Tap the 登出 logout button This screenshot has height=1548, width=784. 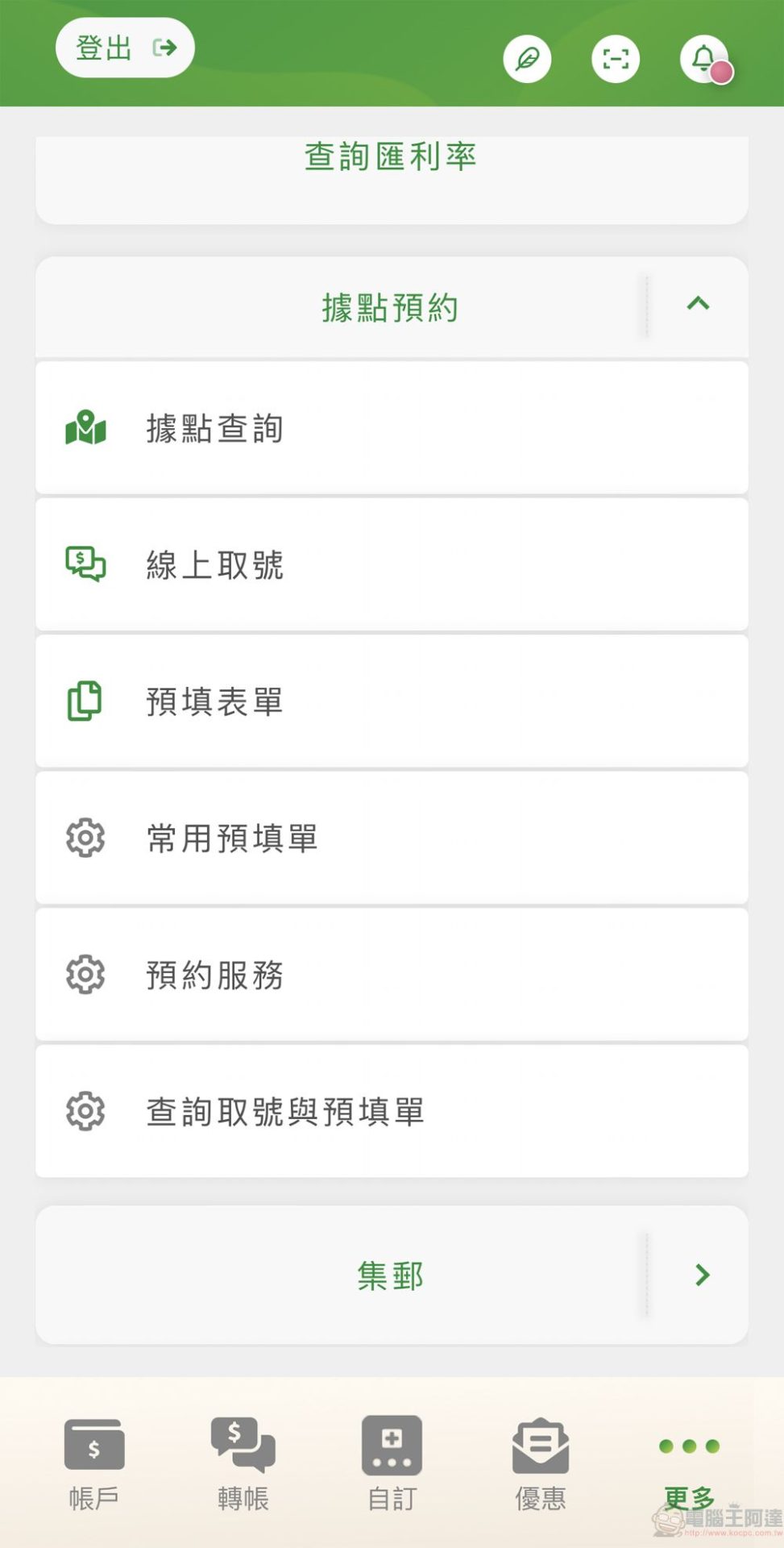point(125,48)
